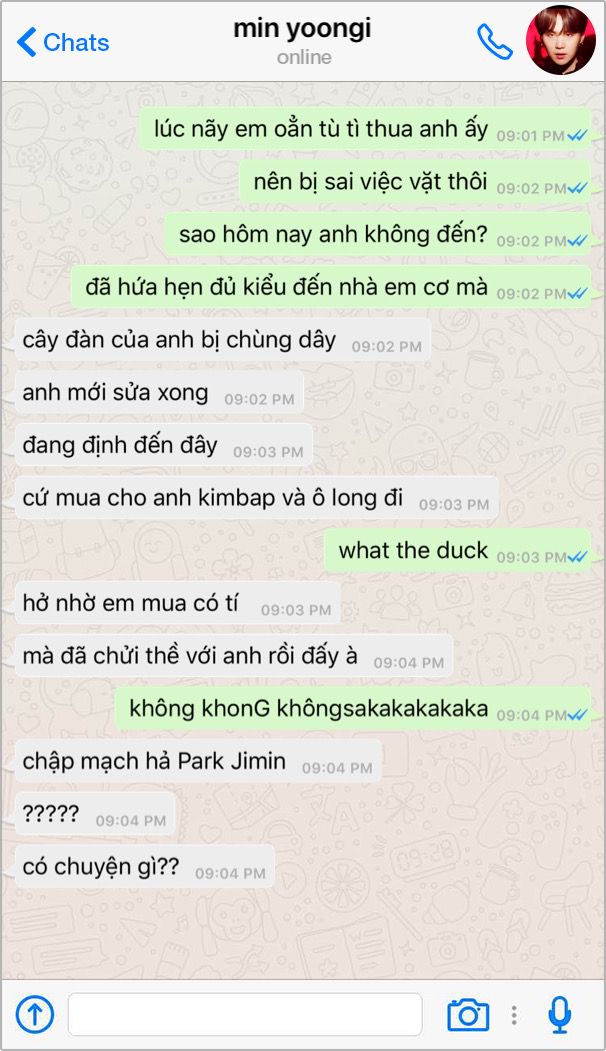Focus the message text field
Image resolution: width=606 pixels, height=1051 pixels.
tap(245, 1014)
